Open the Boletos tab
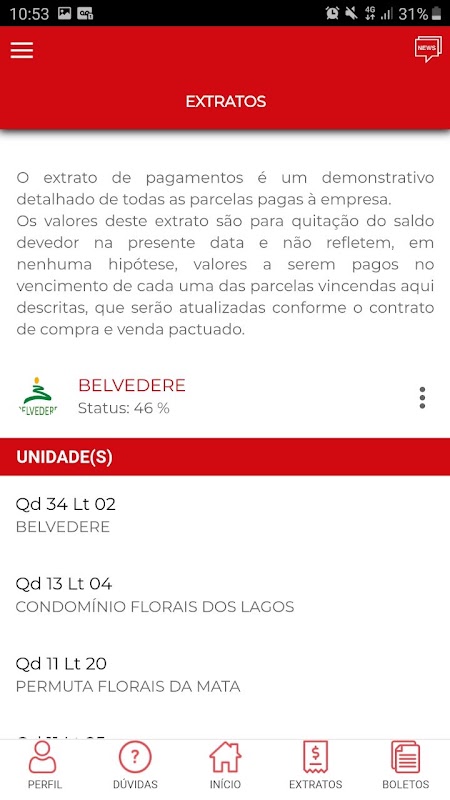 [406, 765]
